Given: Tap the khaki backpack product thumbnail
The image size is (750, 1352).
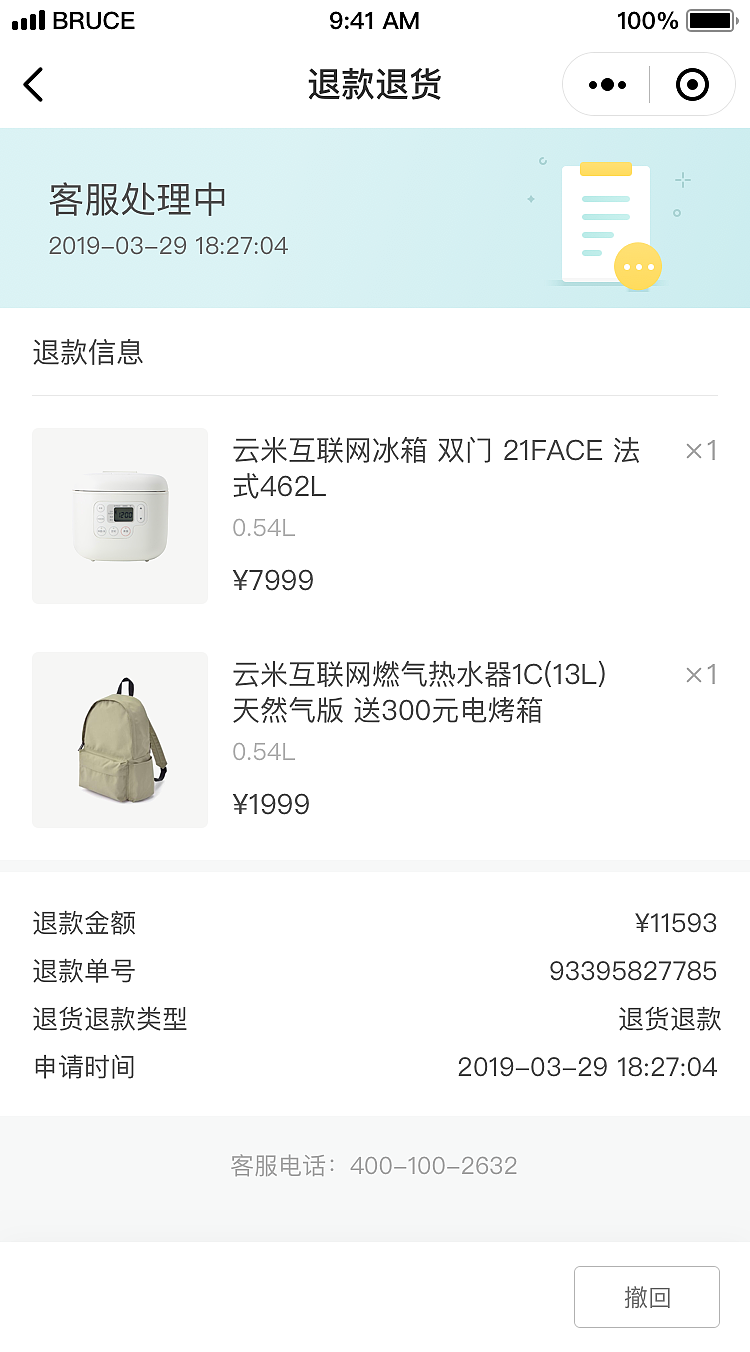Looking at the screenshot, I should (119, 740).
